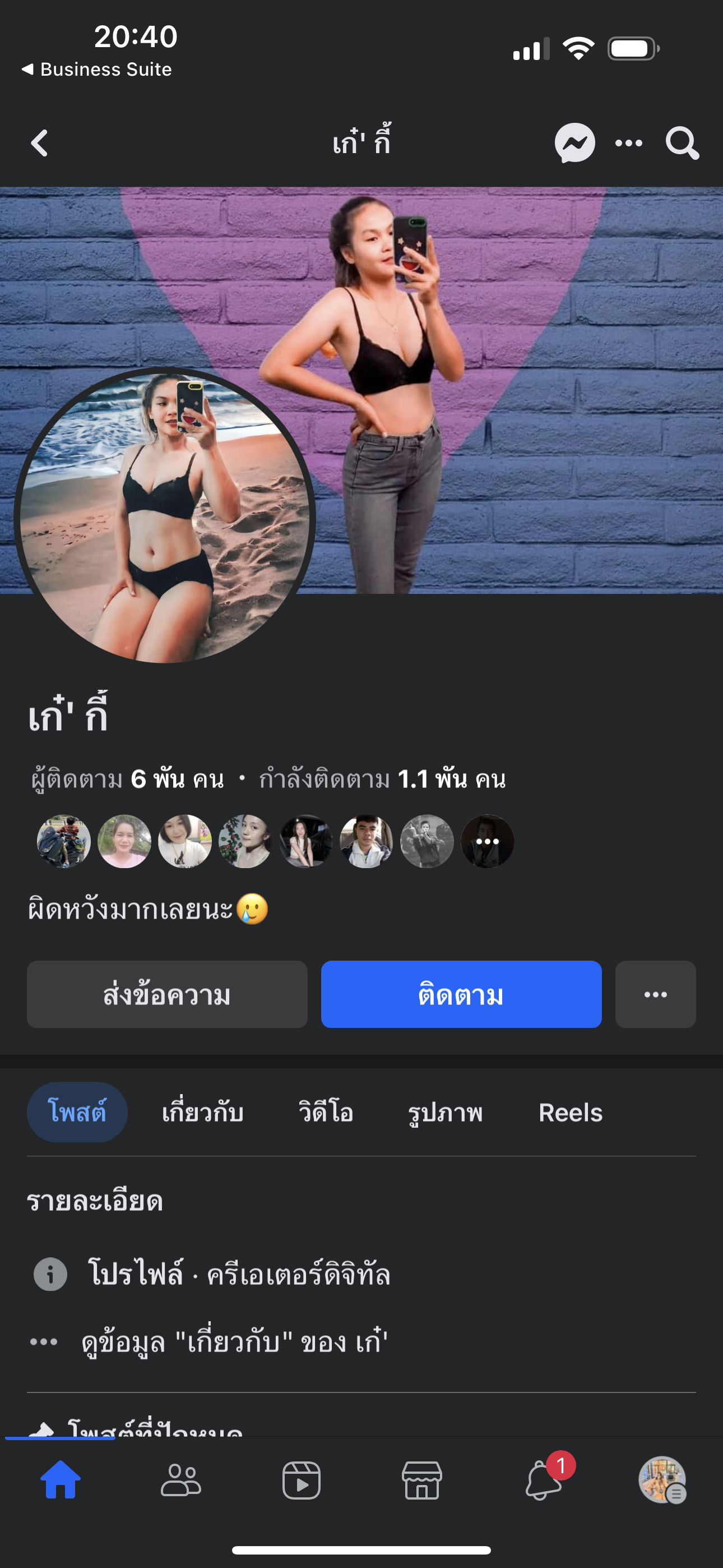Screen dimensions: 723x1568
Task: Tap the ส่งข้อความ message button
Action: (x=167, y=995)
